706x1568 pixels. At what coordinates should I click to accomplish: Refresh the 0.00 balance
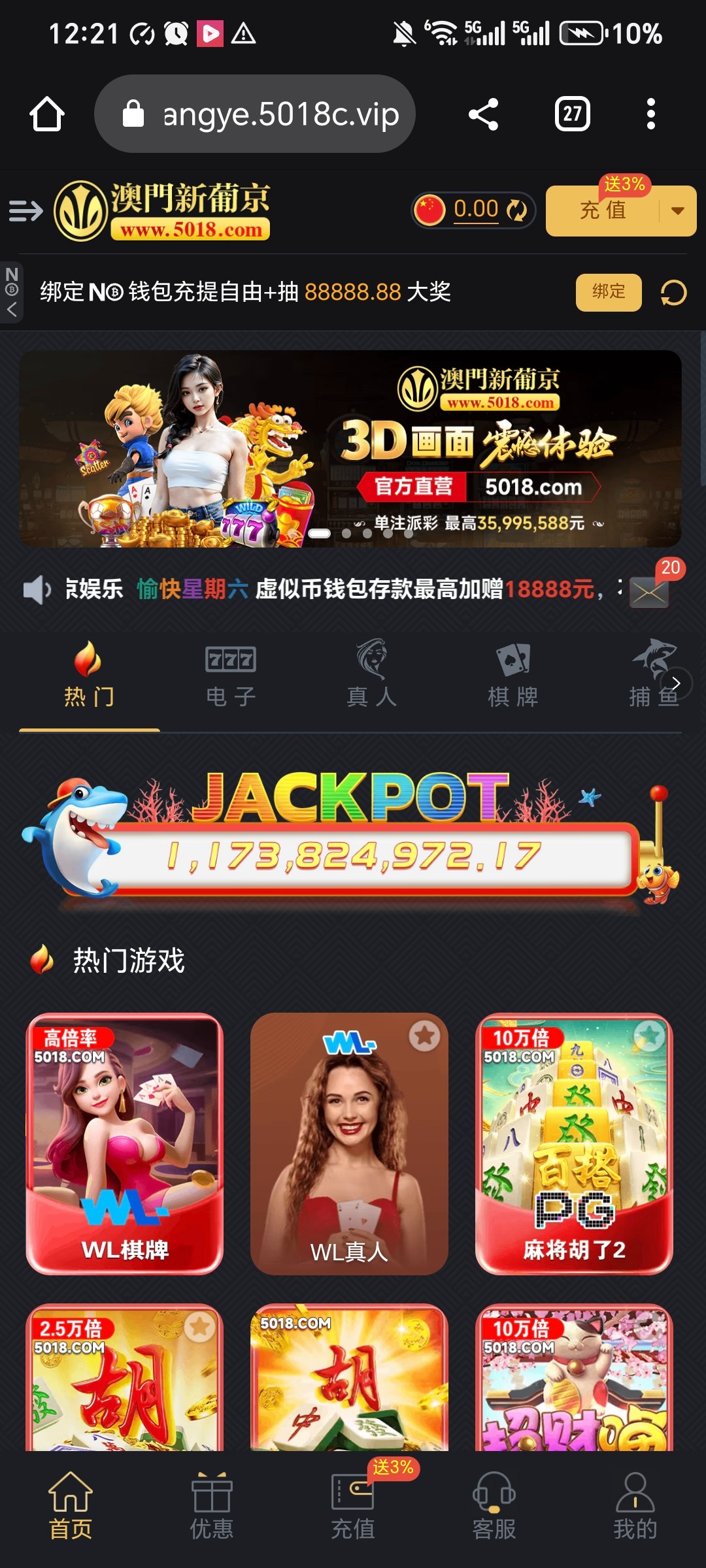tap(517, 210)
